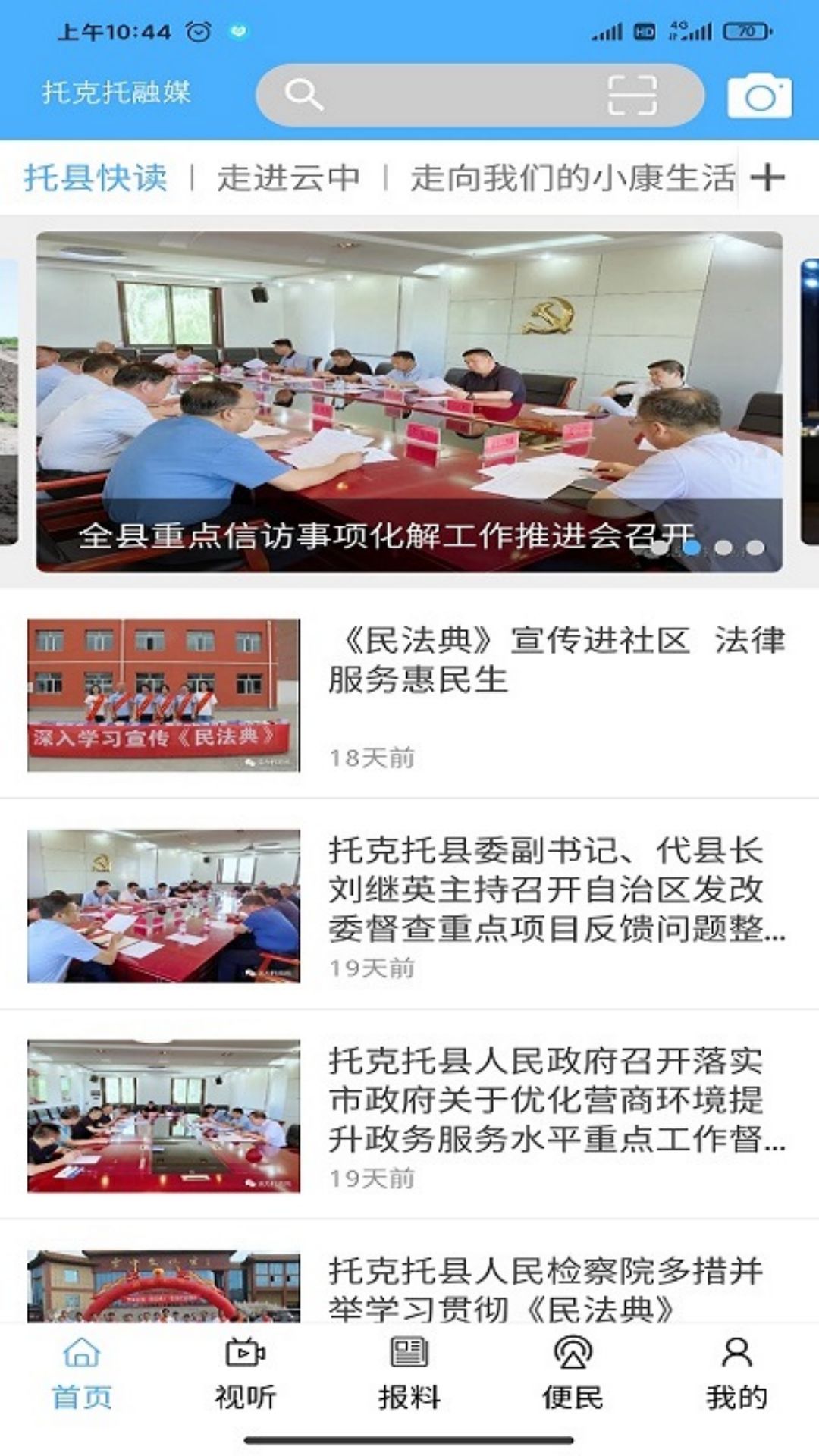Switch to the 走进云中 tab
Image resolution: width=819 pixels, height=1456 pixels.
point(289,178)
